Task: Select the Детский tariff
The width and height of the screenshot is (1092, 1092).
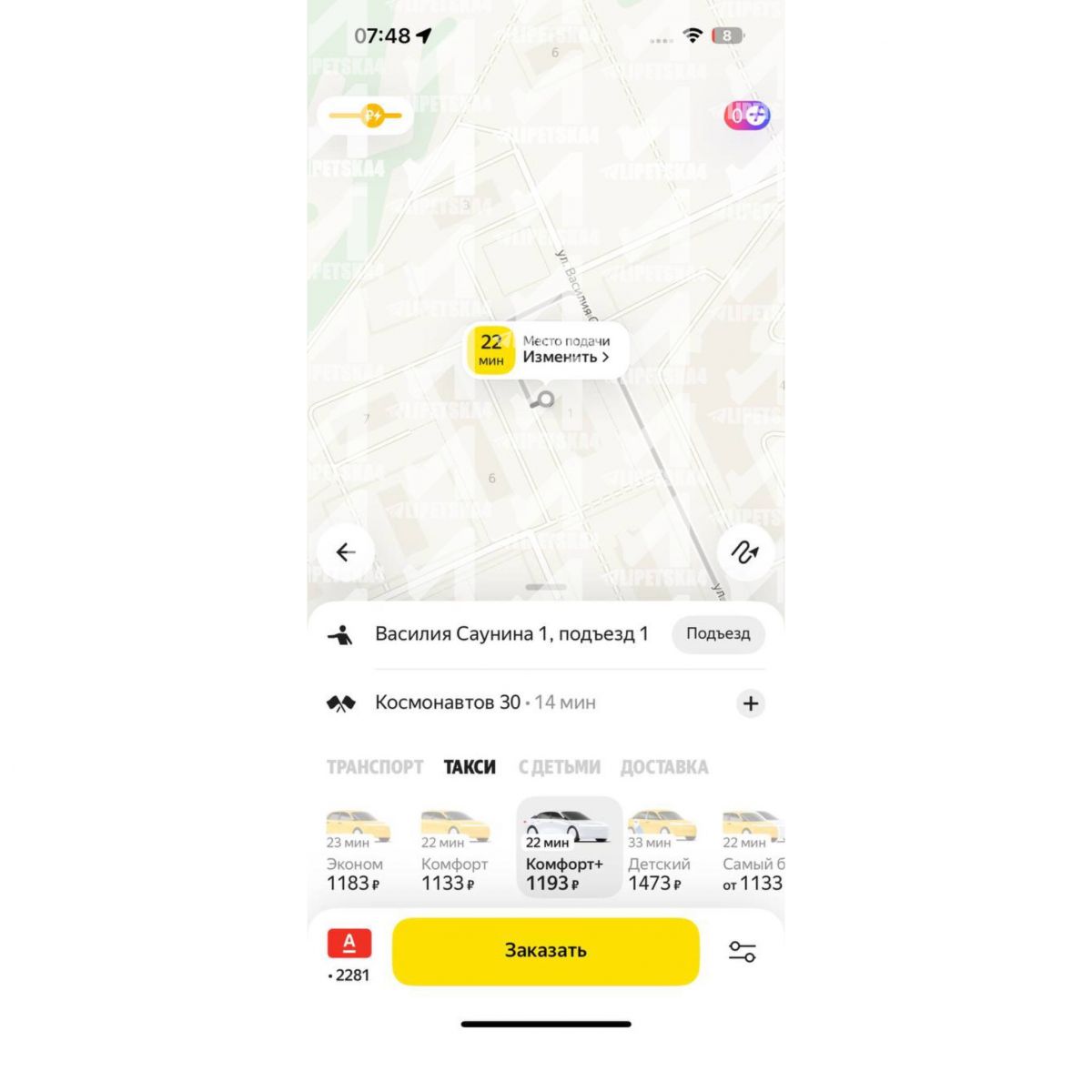Action: coord(660,851)
